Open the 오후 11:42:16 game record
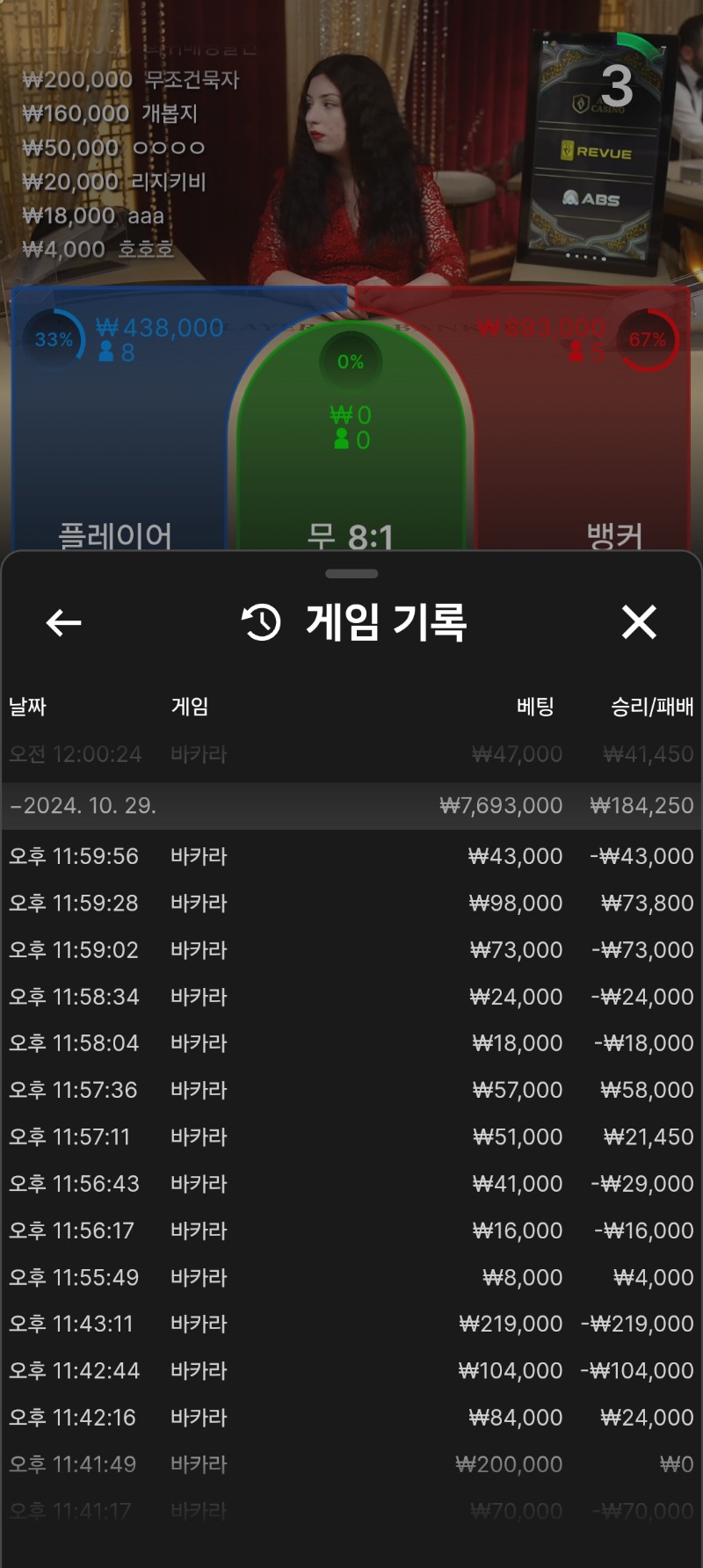 click(351, 1418)
